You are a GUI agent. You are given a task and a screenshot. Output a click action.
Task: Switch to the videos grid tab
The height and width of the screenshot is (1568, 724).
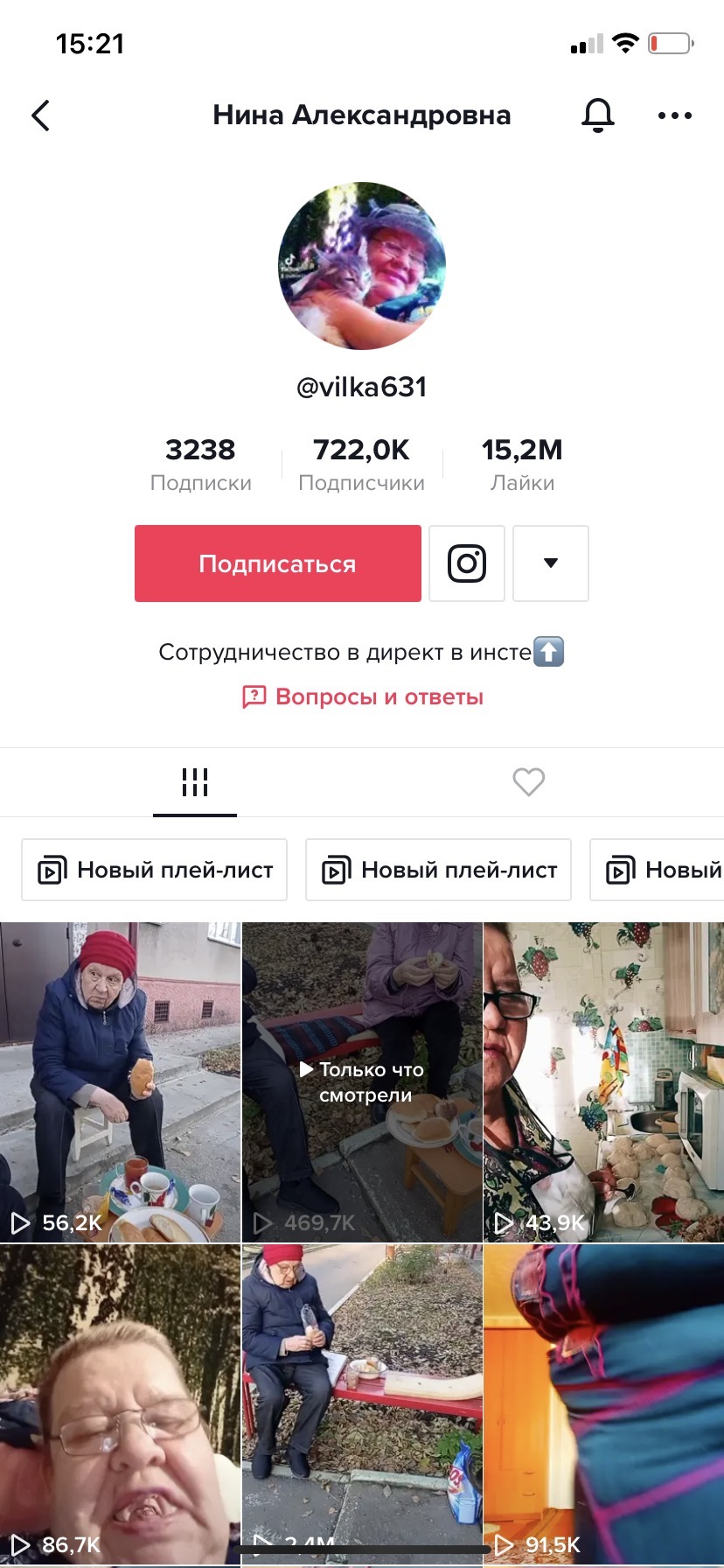195,782
